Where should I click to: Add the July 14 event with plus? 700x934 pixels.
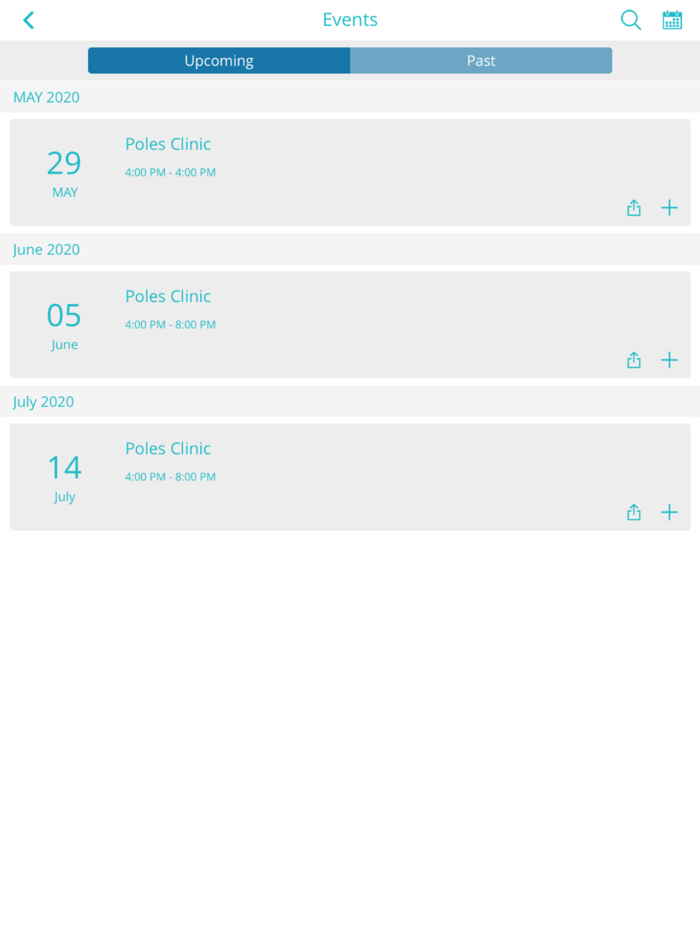coord(669,512)
